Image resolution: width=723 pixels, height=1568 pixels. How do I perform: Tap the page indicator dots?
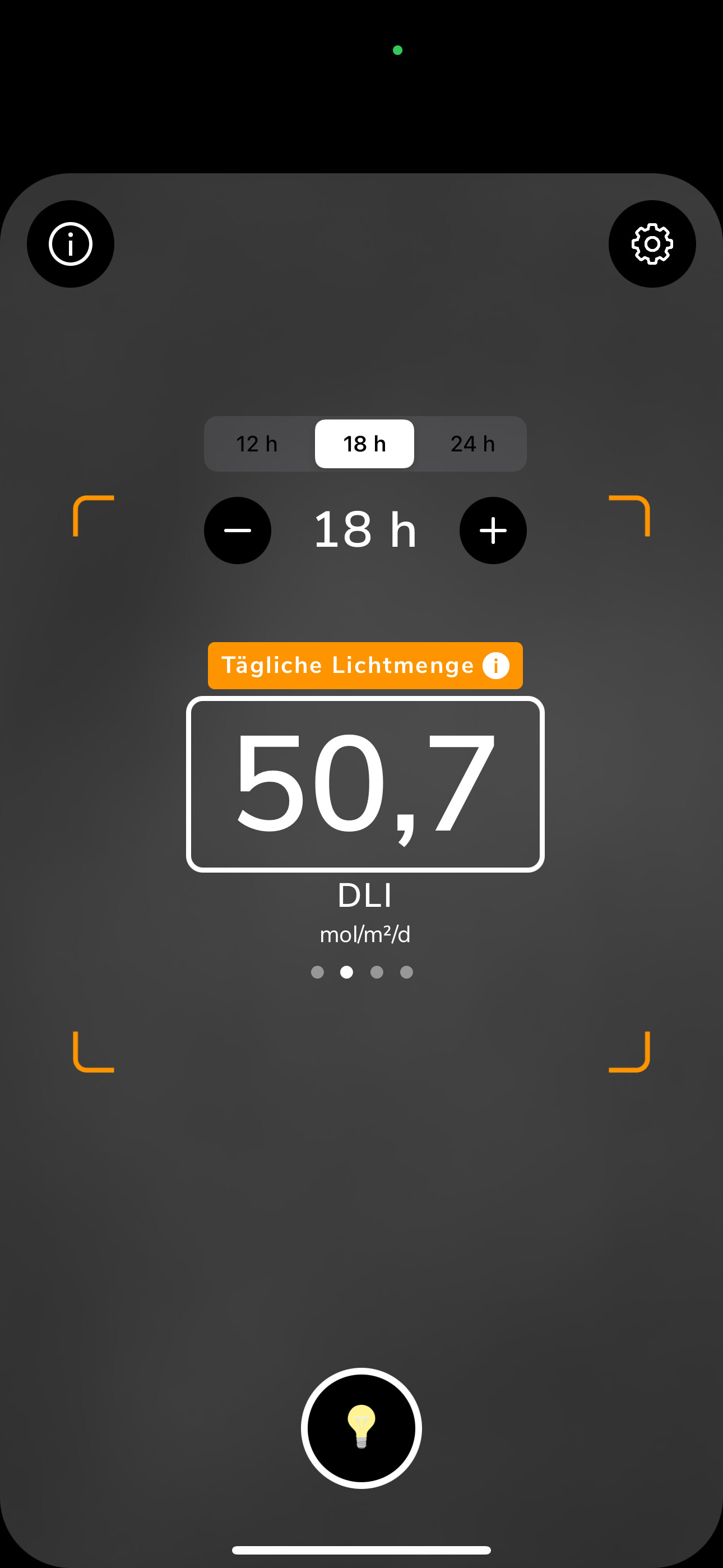coord(361,972)
